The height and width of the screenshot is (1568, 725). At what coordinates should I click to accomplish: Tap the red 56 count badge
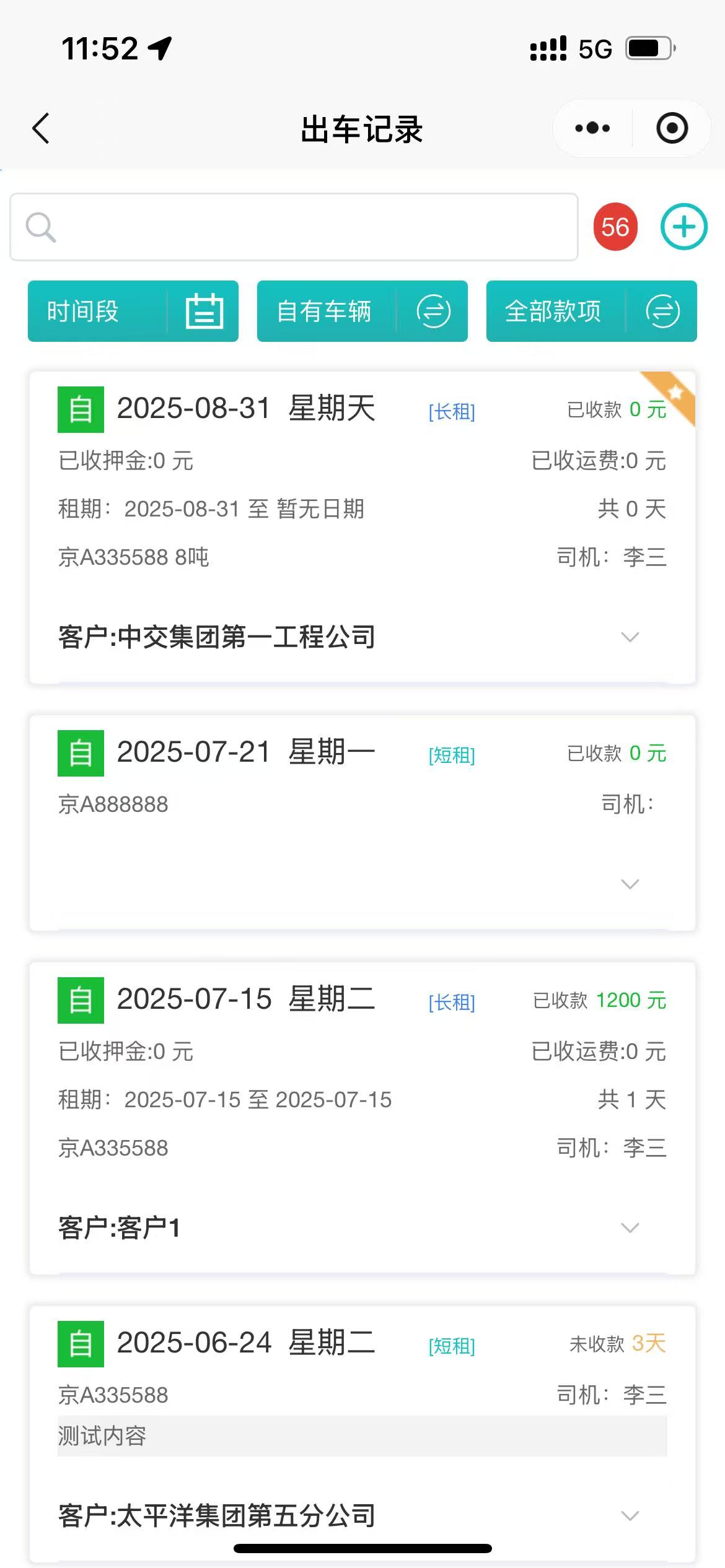click(614, 227)
